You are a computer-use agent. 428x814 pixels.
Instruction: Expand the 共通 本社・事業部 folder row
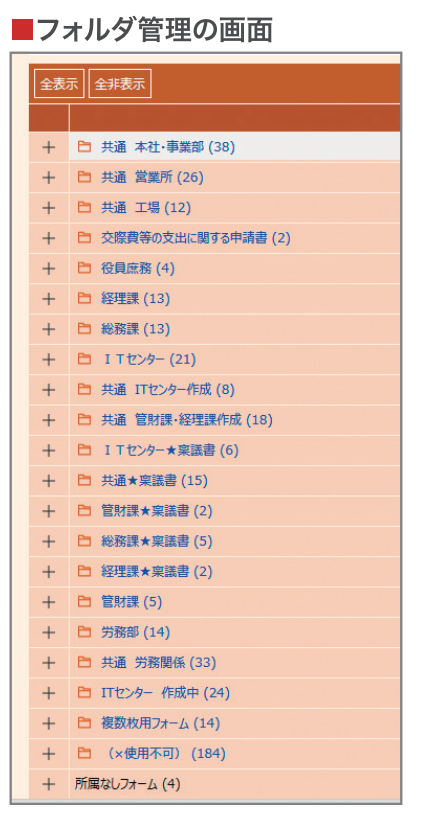coord(48,147)
